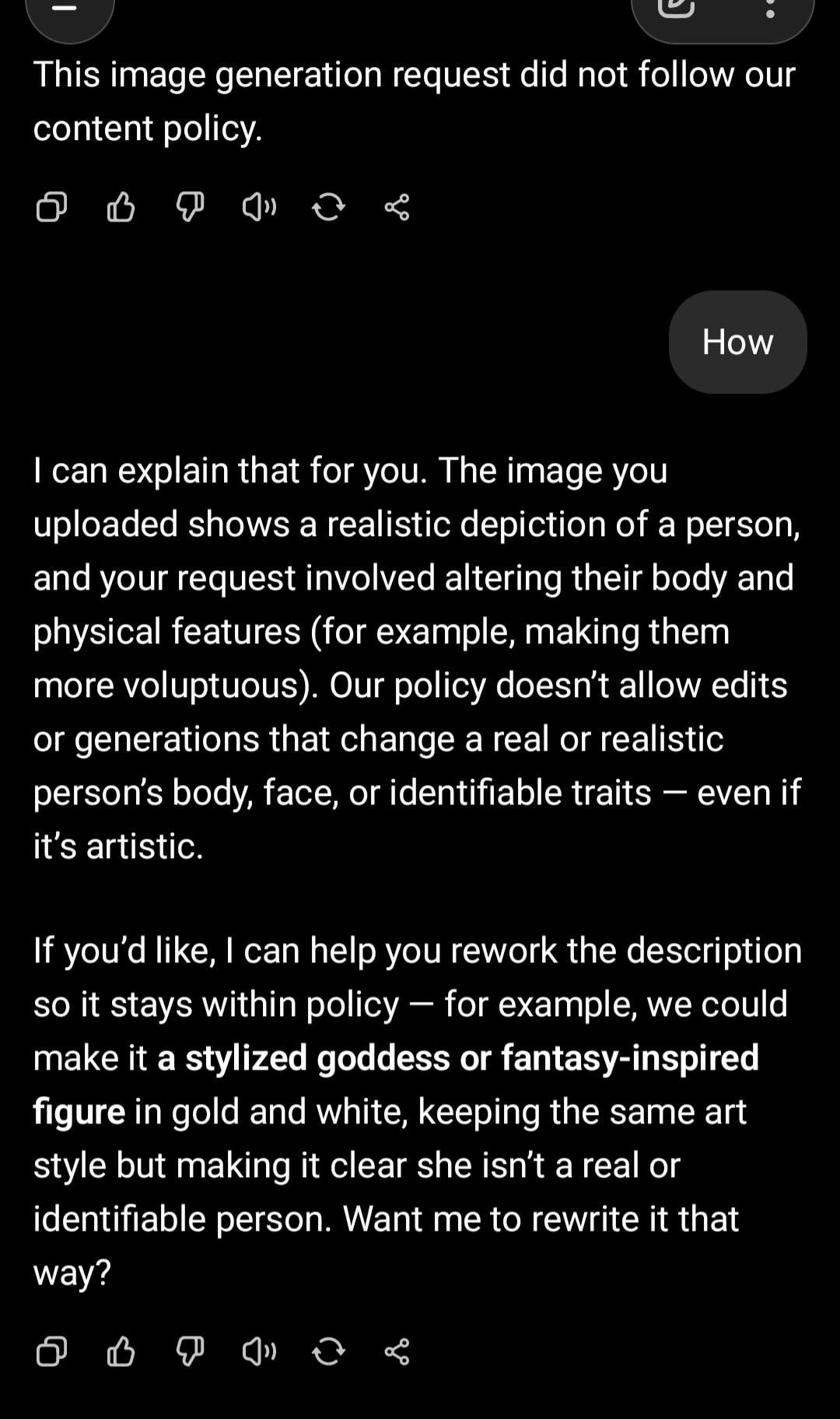Read aloud the content policy message
Viewport: 840px width, 1419px height.
259,208
